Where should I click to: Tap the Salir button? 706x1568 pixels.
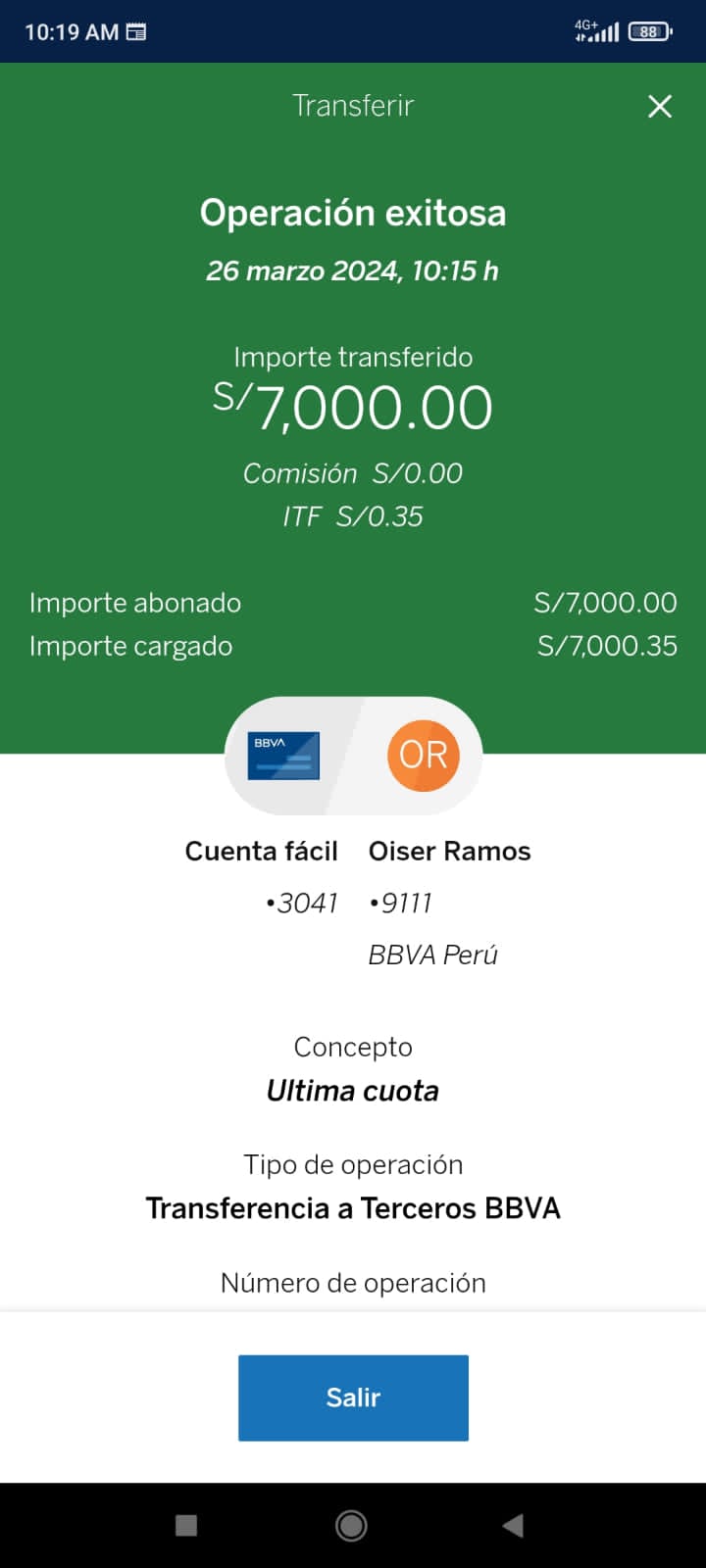pyautogui.click(x=353, y=1397)
